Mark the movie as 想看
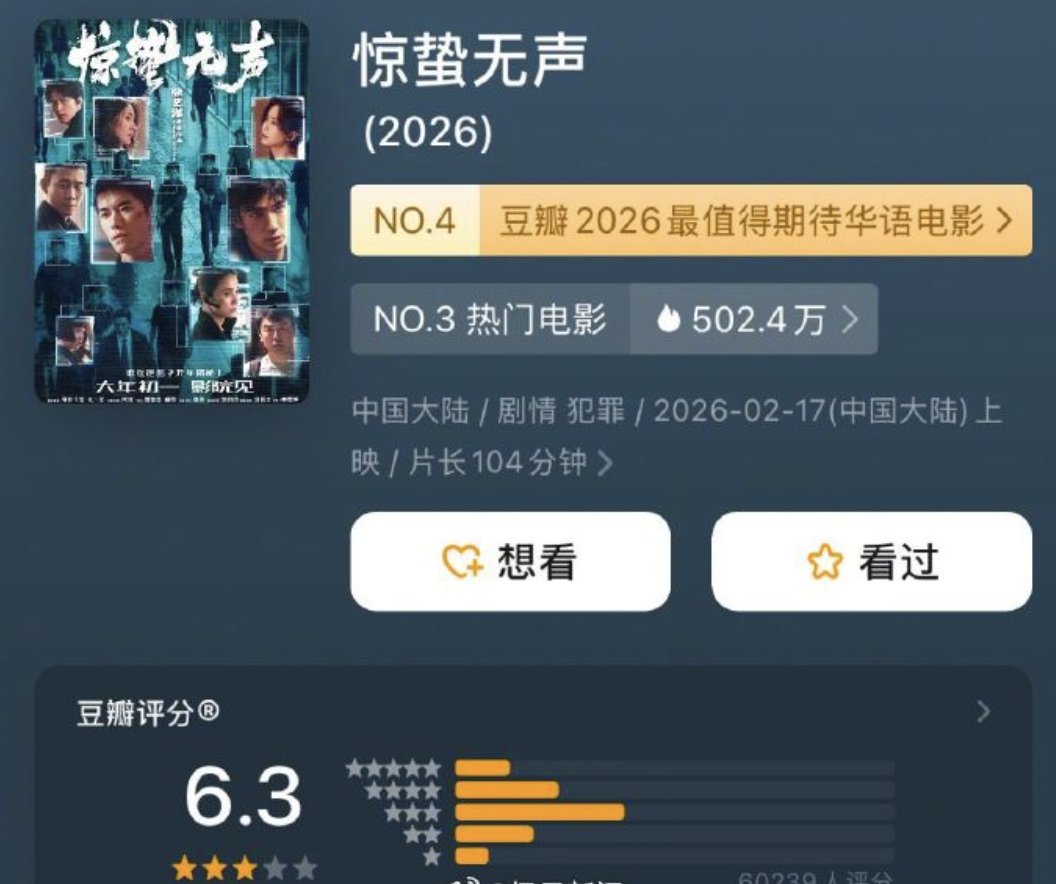 [510, 562]
